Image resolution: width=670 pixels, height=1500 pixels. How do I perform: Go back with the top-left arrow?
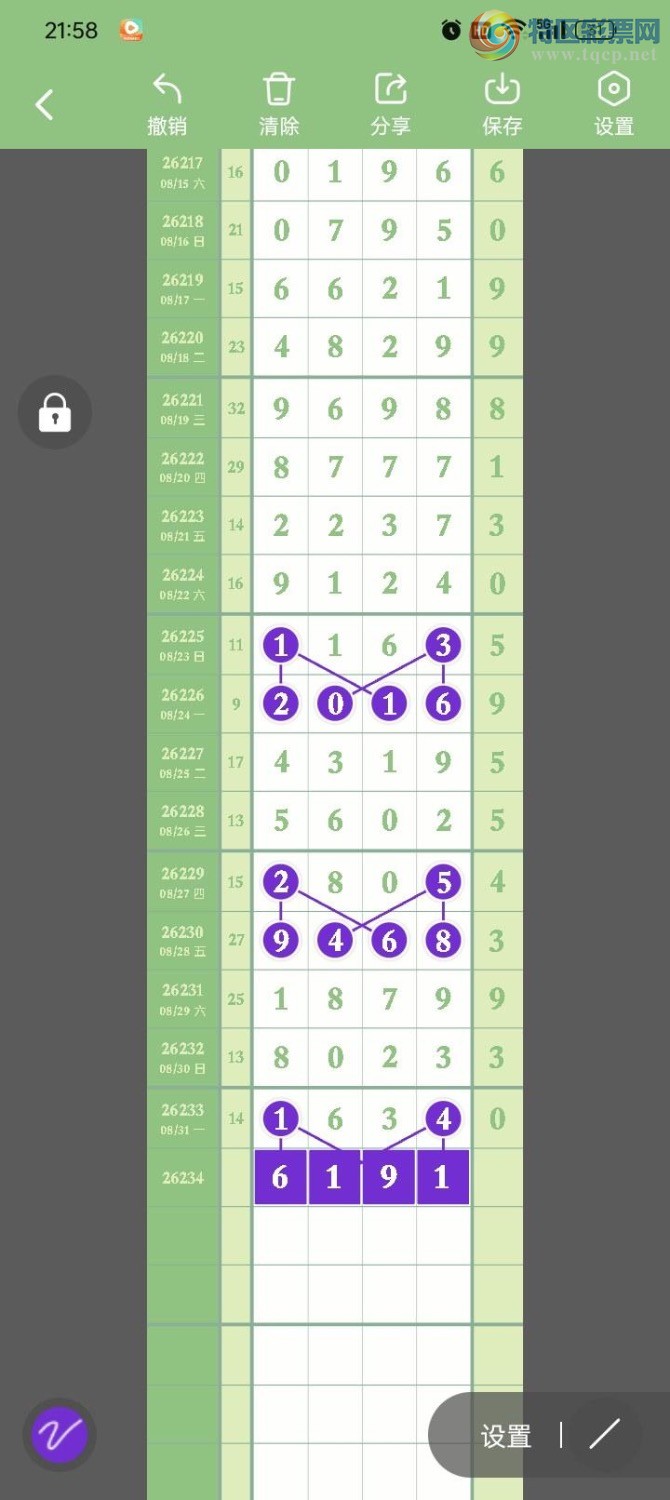(44, 104)
